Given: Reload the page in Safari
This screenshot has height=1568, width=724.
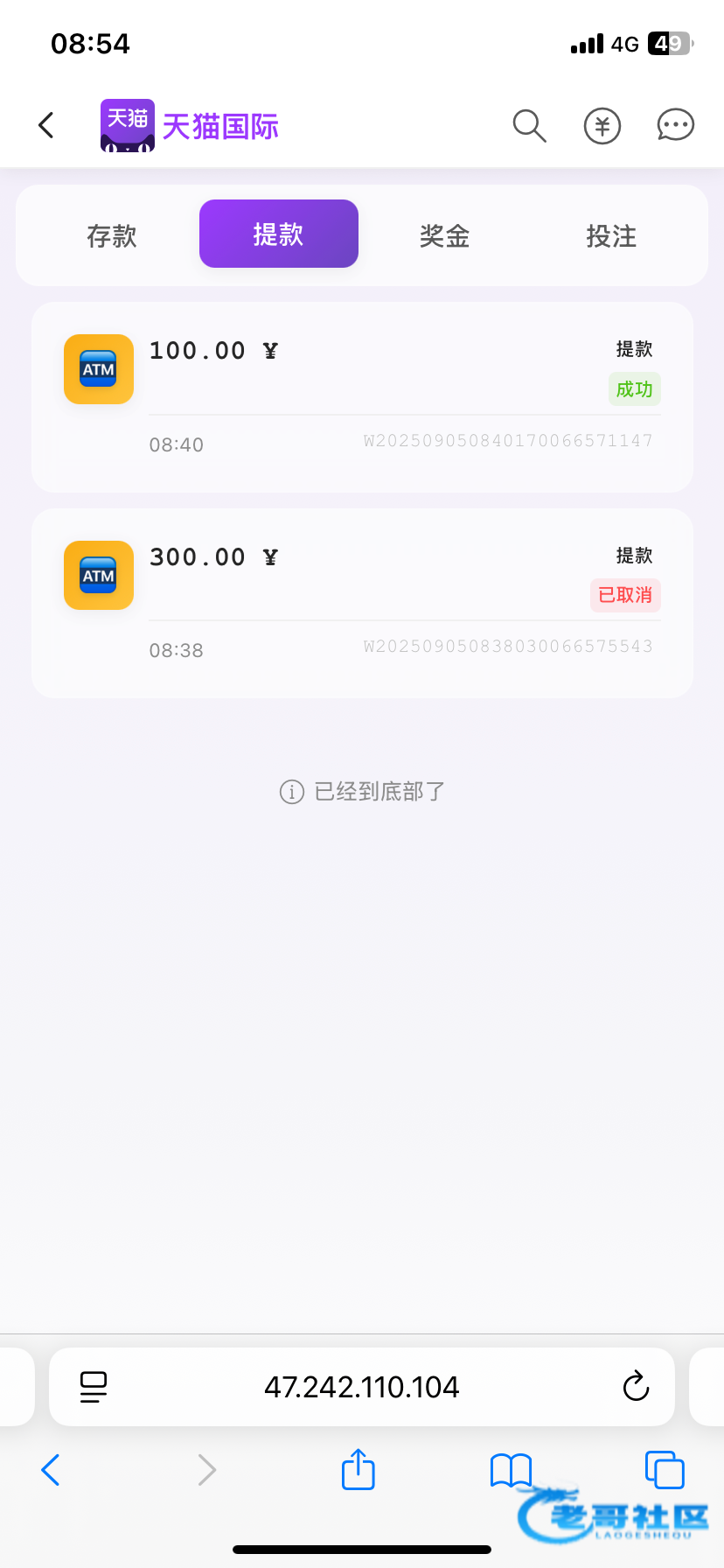Looking at the screenshot, I should pos(636,1387).
